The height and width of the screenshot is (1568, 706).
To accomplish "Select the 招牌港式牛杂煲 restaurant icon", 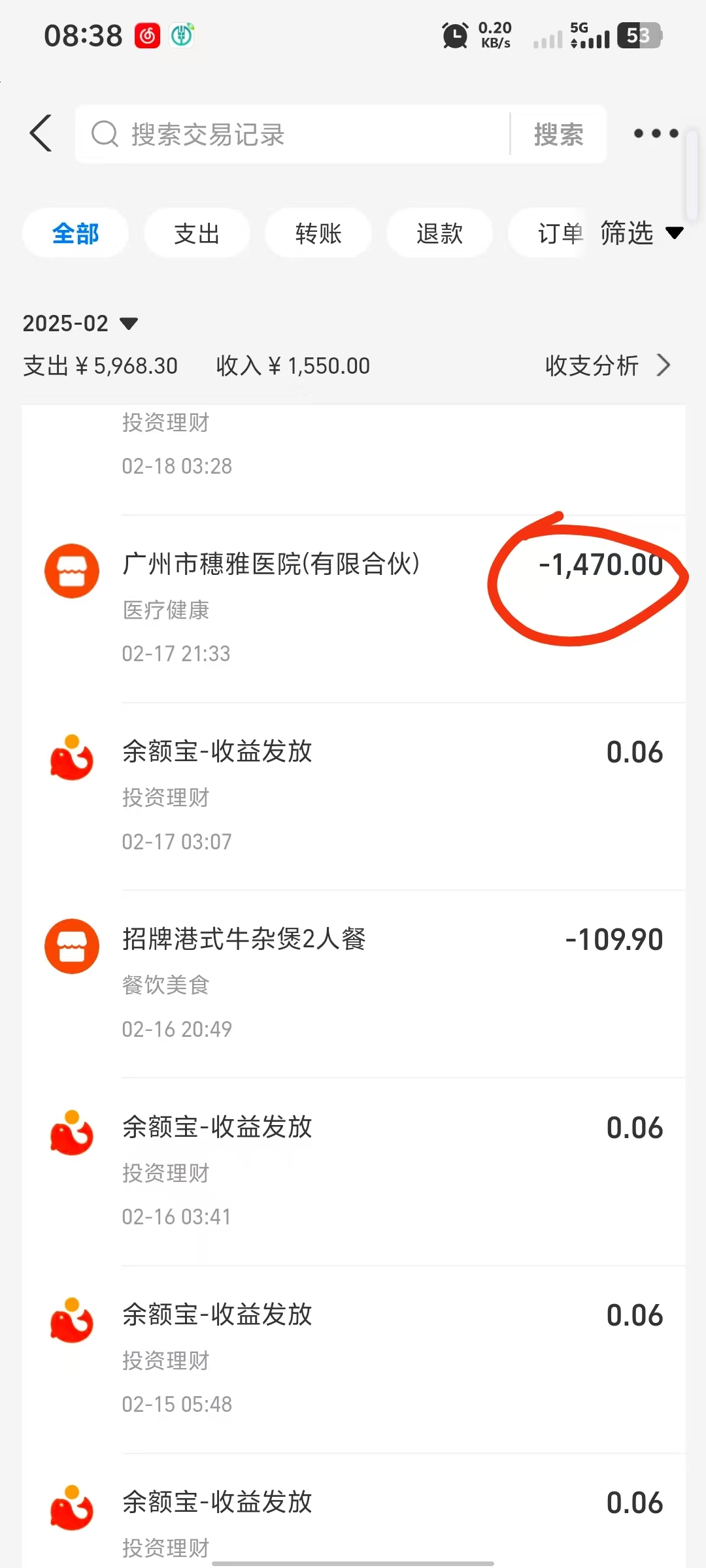I will click(x=71, y=946).
